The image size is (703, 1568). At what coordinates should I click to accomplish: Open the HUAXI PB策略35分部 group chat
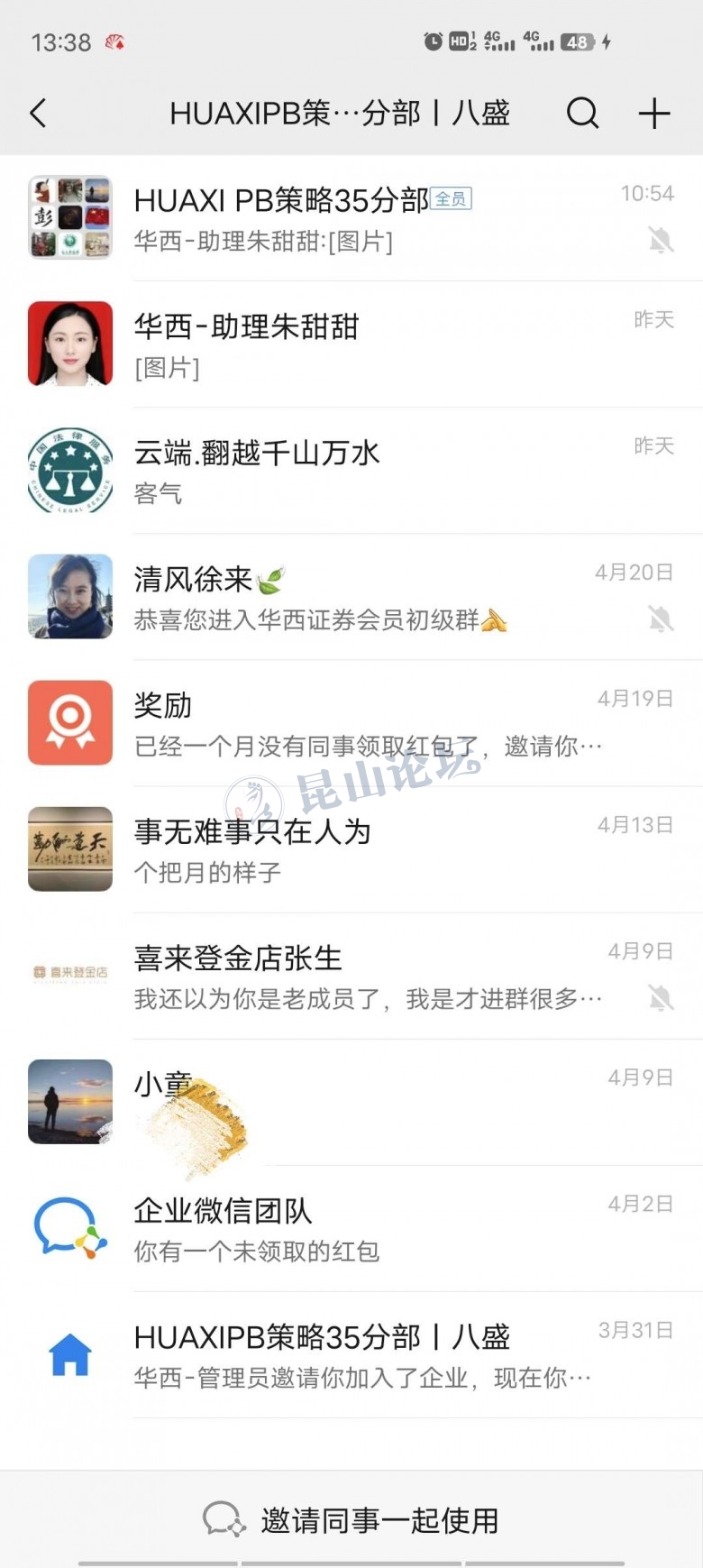coord(351,218)
